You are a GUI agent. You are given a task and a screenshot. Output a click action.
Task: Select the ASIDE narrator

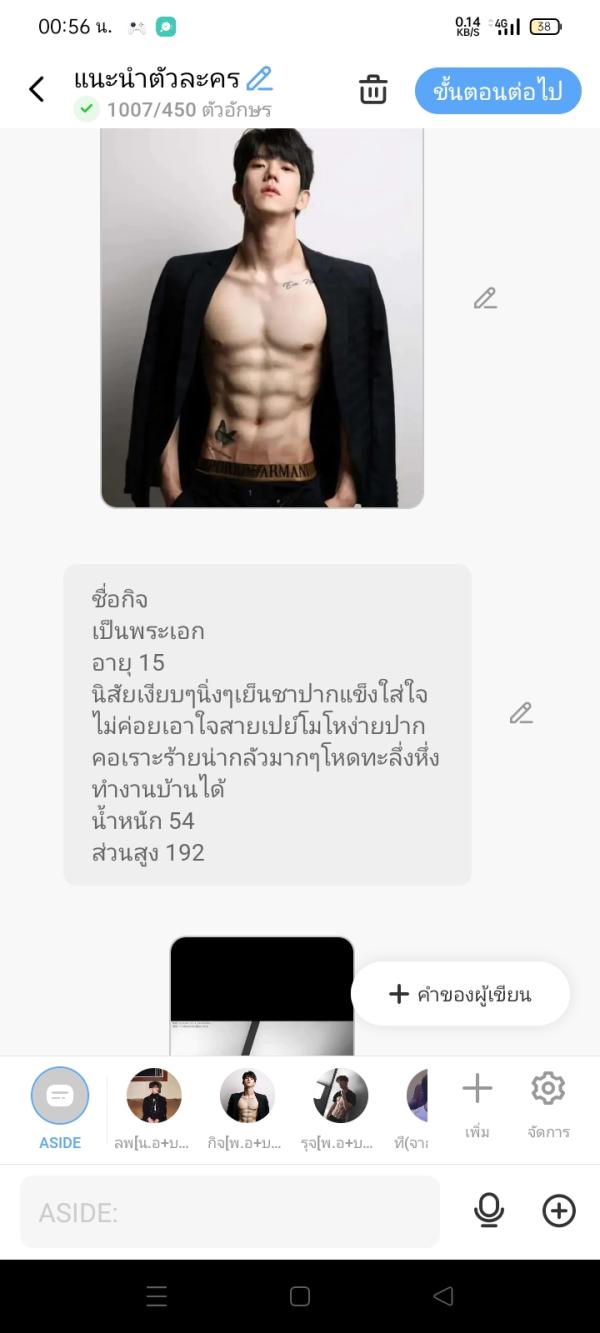tap(60, 1097)
